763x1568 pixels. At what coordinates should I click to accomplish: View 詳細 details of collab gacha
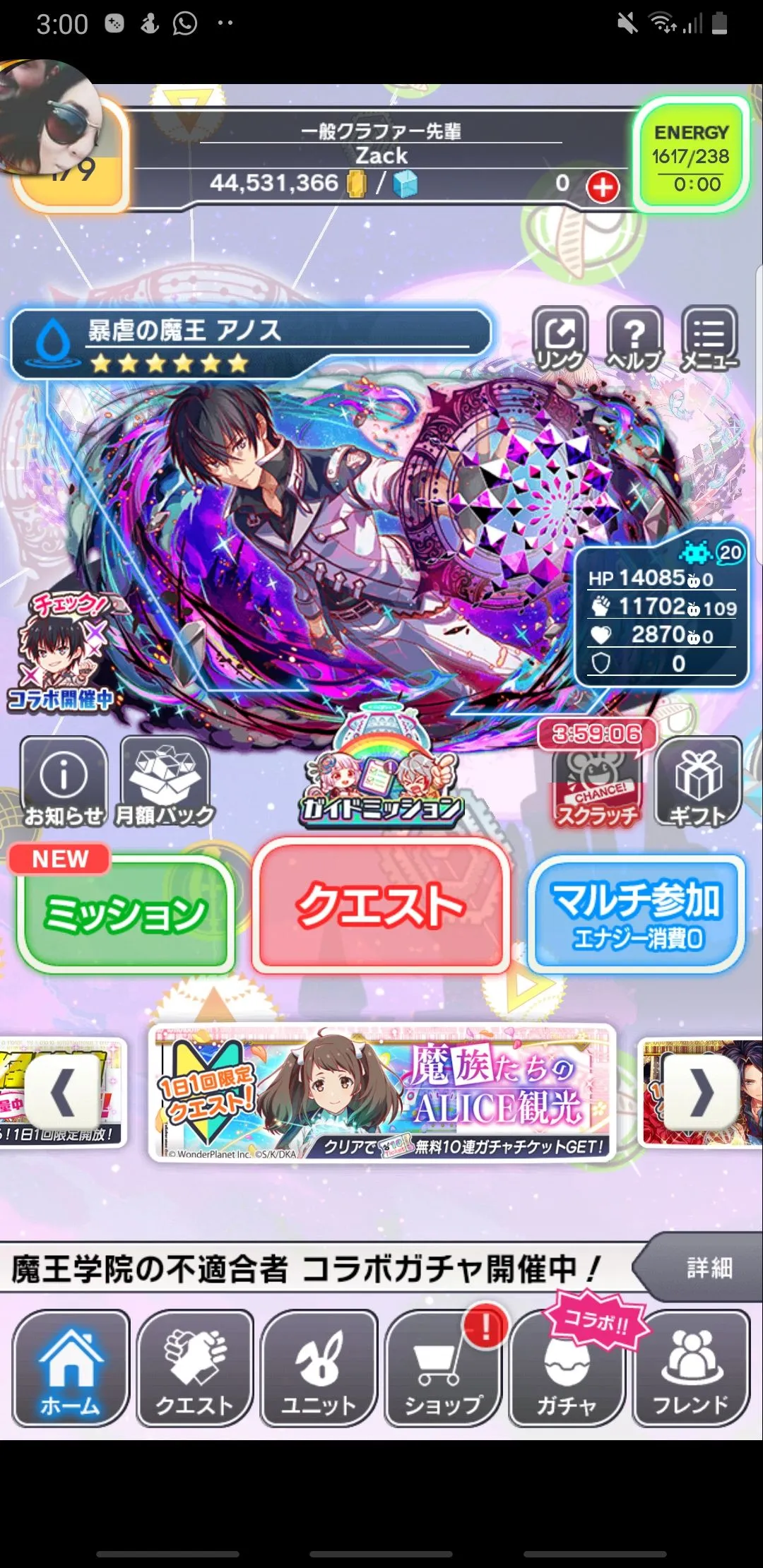coord(709,1269)
